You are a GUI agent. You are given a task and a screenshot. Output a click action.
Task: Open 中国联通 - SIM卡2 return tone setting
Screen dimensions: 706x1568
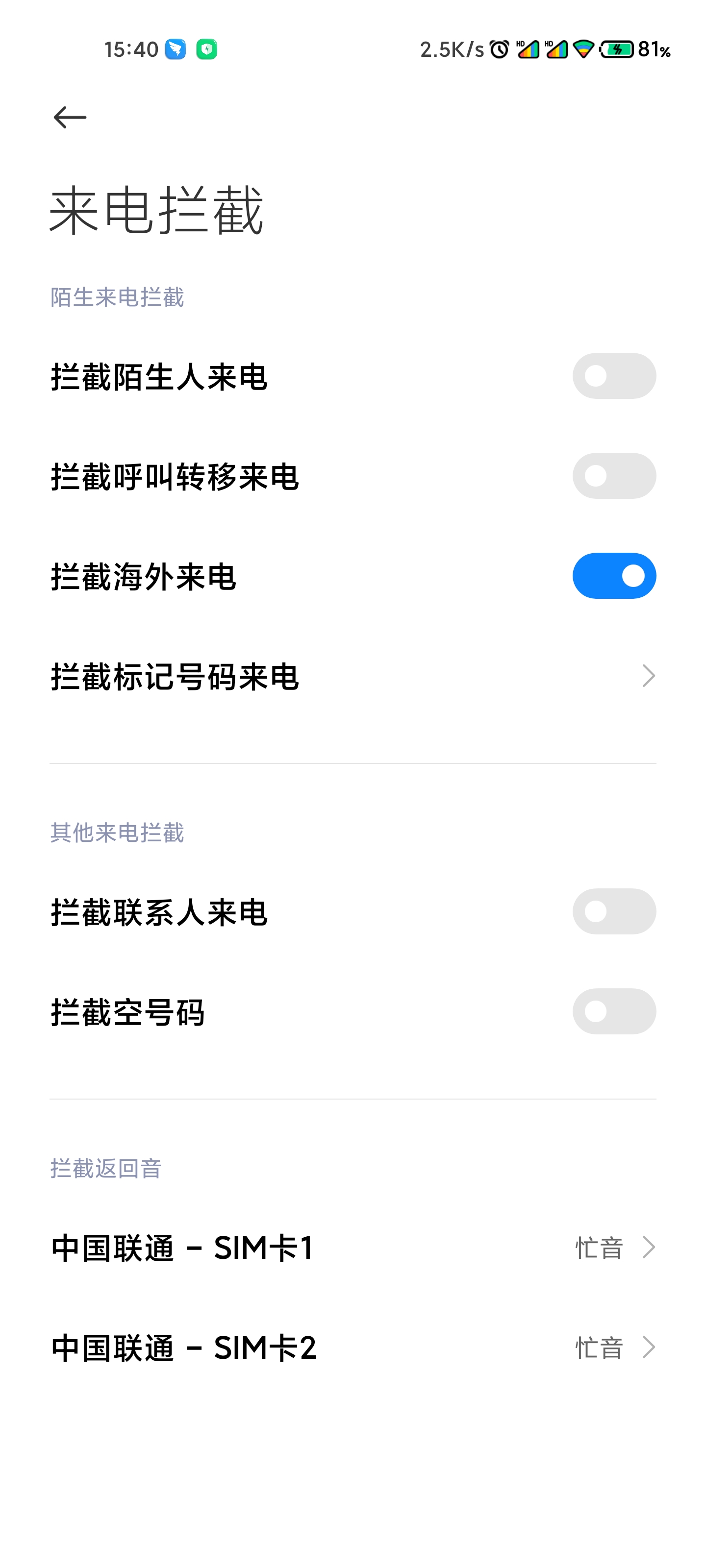click(x=353, y=1347)
